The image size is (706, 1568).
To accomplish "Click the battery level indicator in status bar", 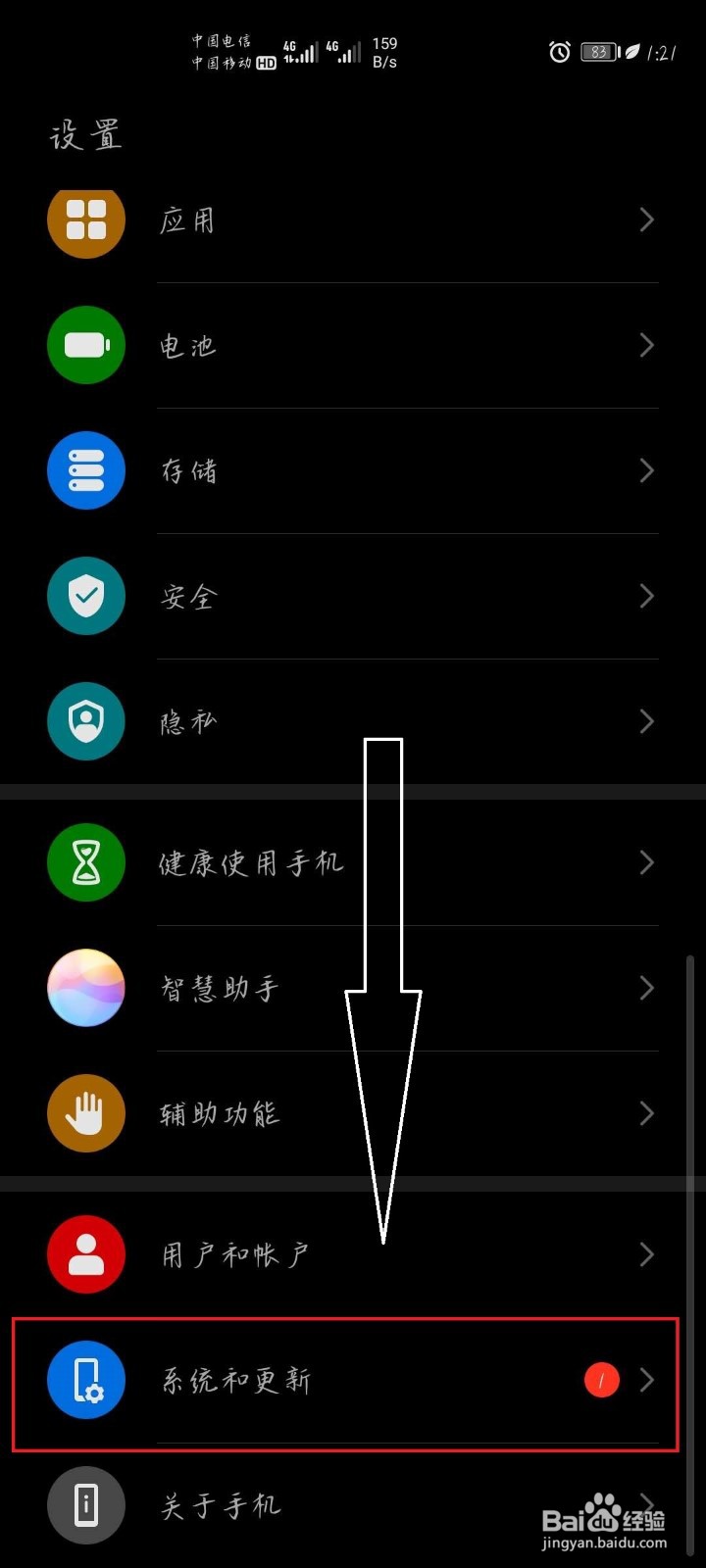I will 597,52.
